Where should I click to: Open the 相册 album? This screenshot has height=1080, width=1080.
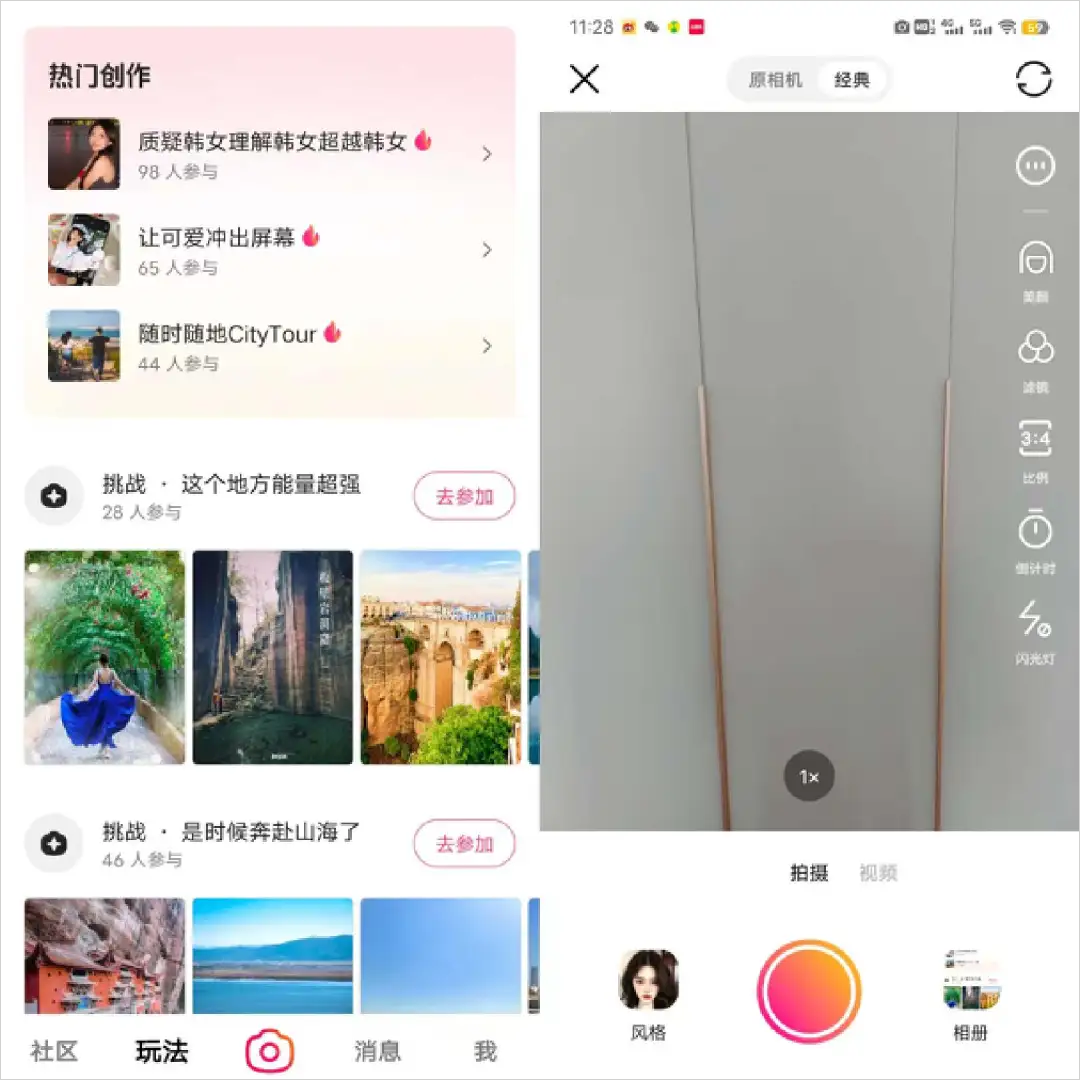[970, 990]
